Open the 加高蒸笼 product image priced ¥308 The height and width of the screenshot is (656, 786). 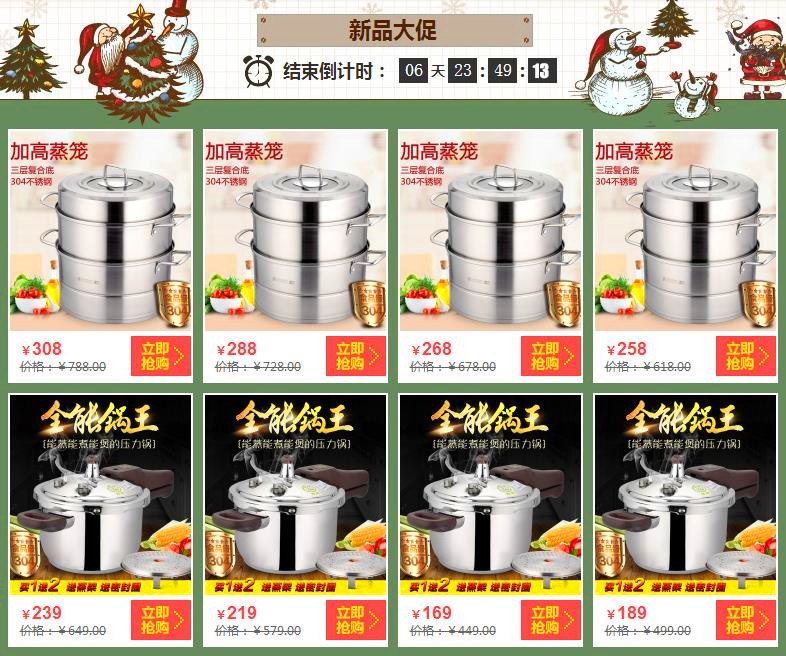100,232
